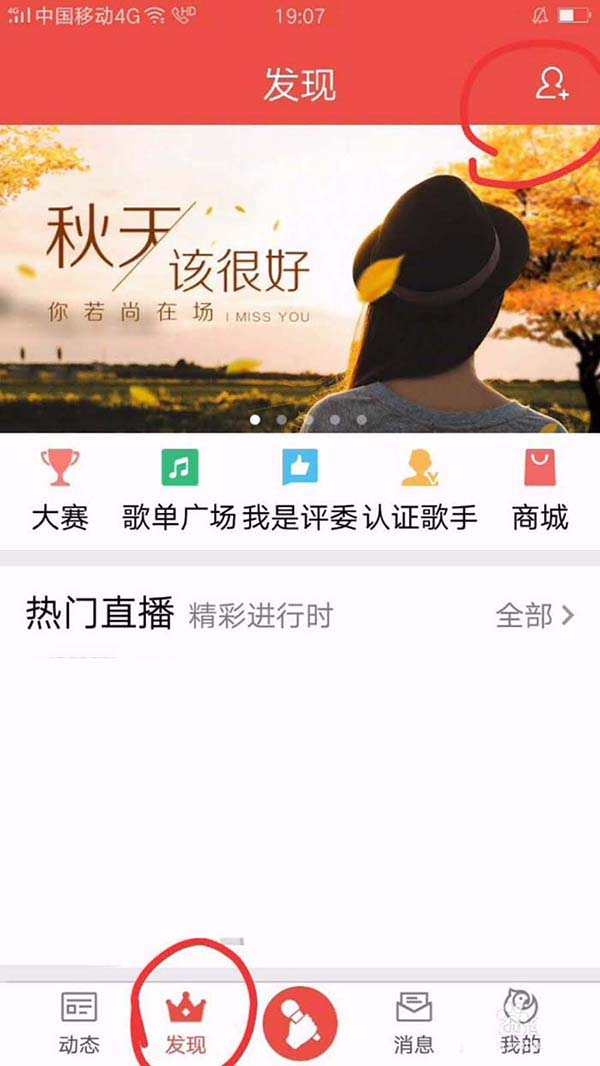Switch to the 动态 tab
This screenshot has width=600, height=1066.
[79, 1023]
